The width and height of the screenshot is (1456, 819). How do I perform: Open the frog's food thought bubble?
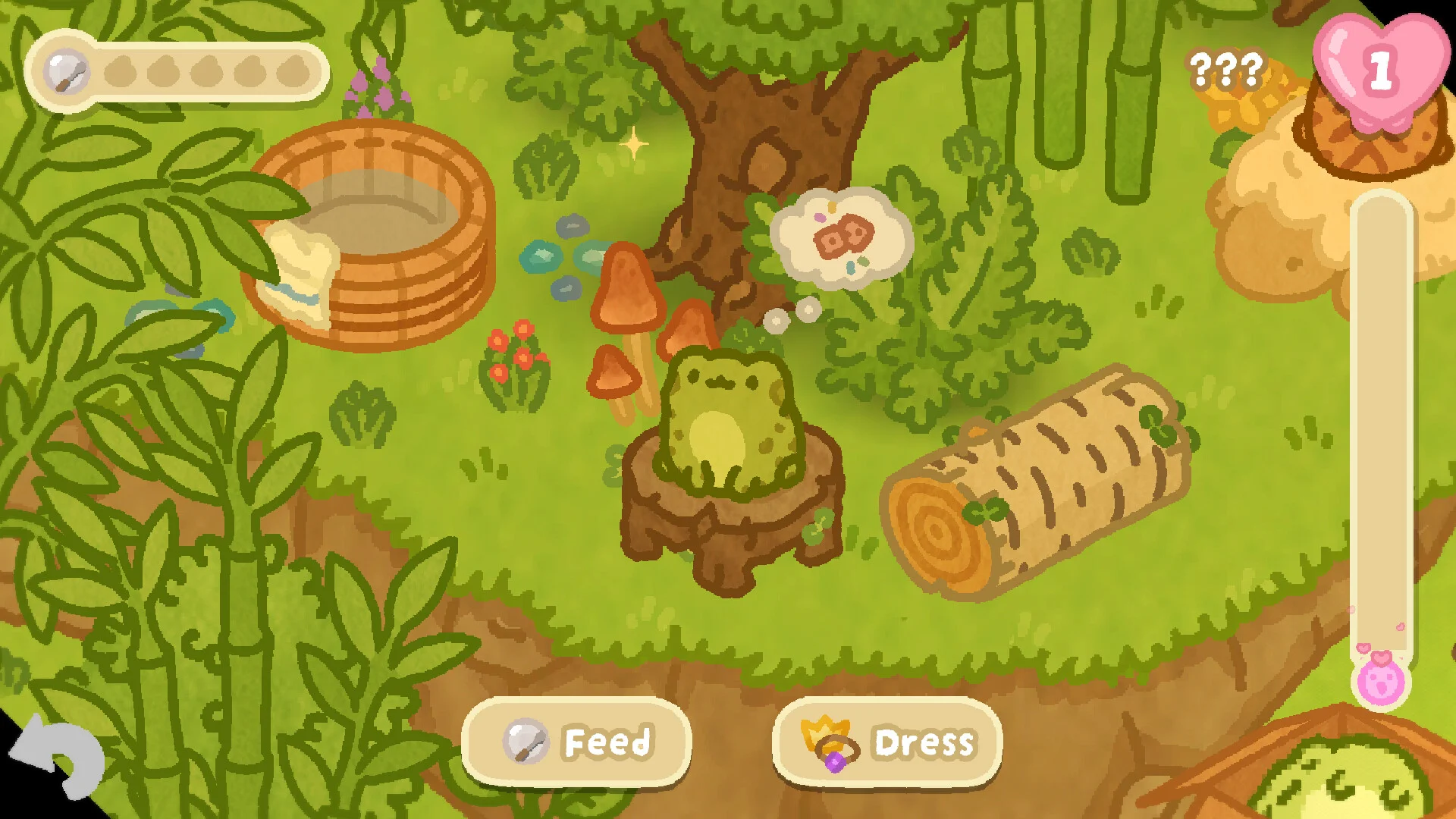pyautogui.click(x=840, y=237)
